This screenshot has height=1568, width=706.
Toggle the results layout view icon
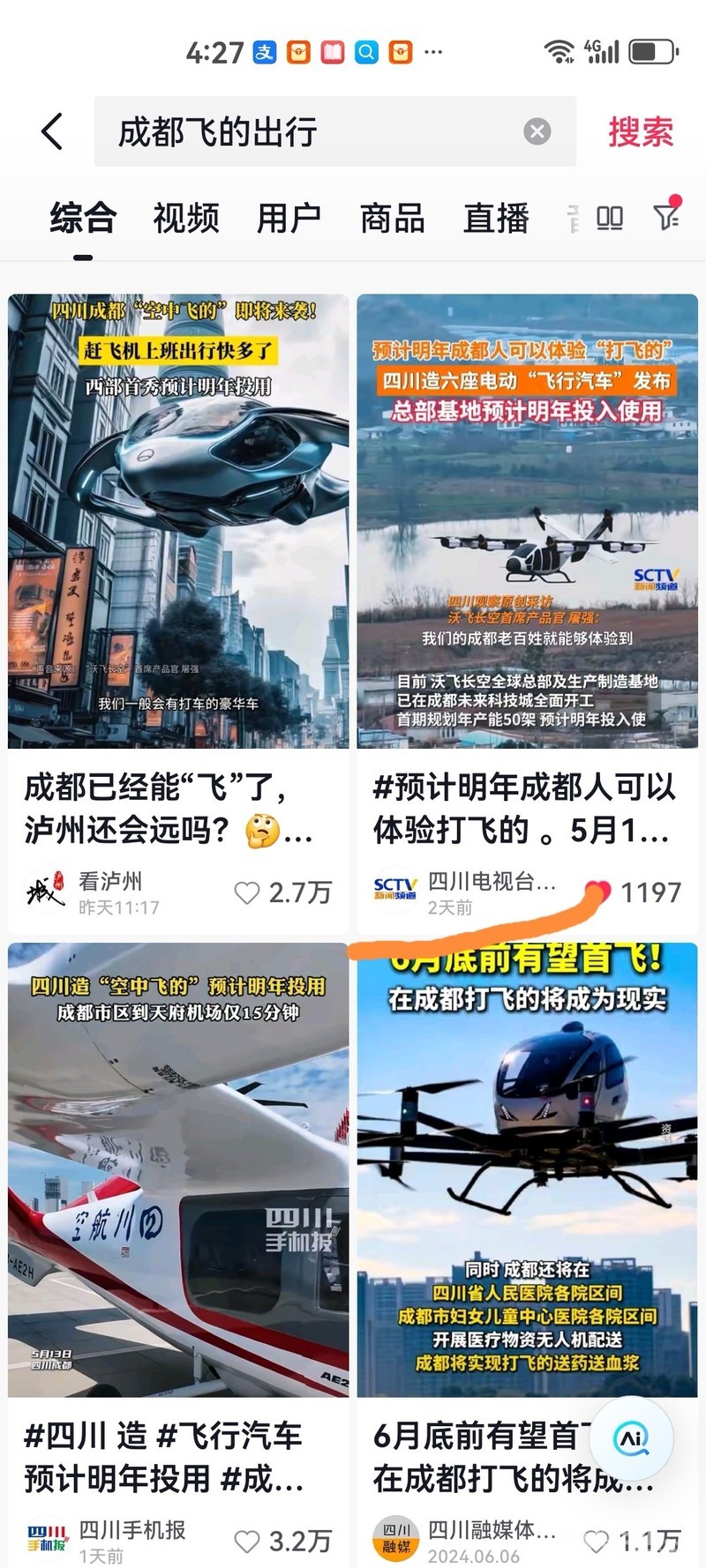click(x=610, y=218)
